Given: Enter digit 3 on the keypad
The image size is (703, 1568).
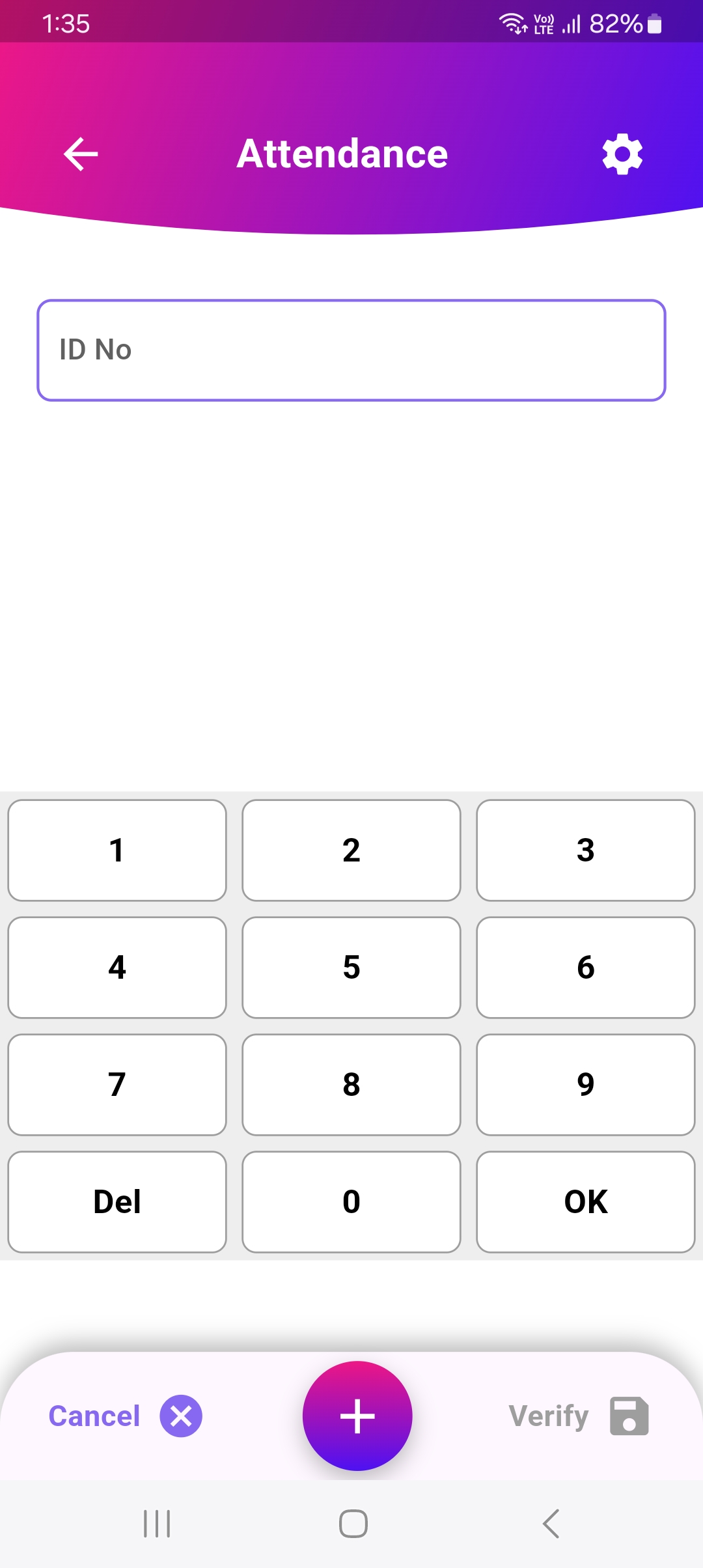Looking at the screenshot, I should click(586, 850).
